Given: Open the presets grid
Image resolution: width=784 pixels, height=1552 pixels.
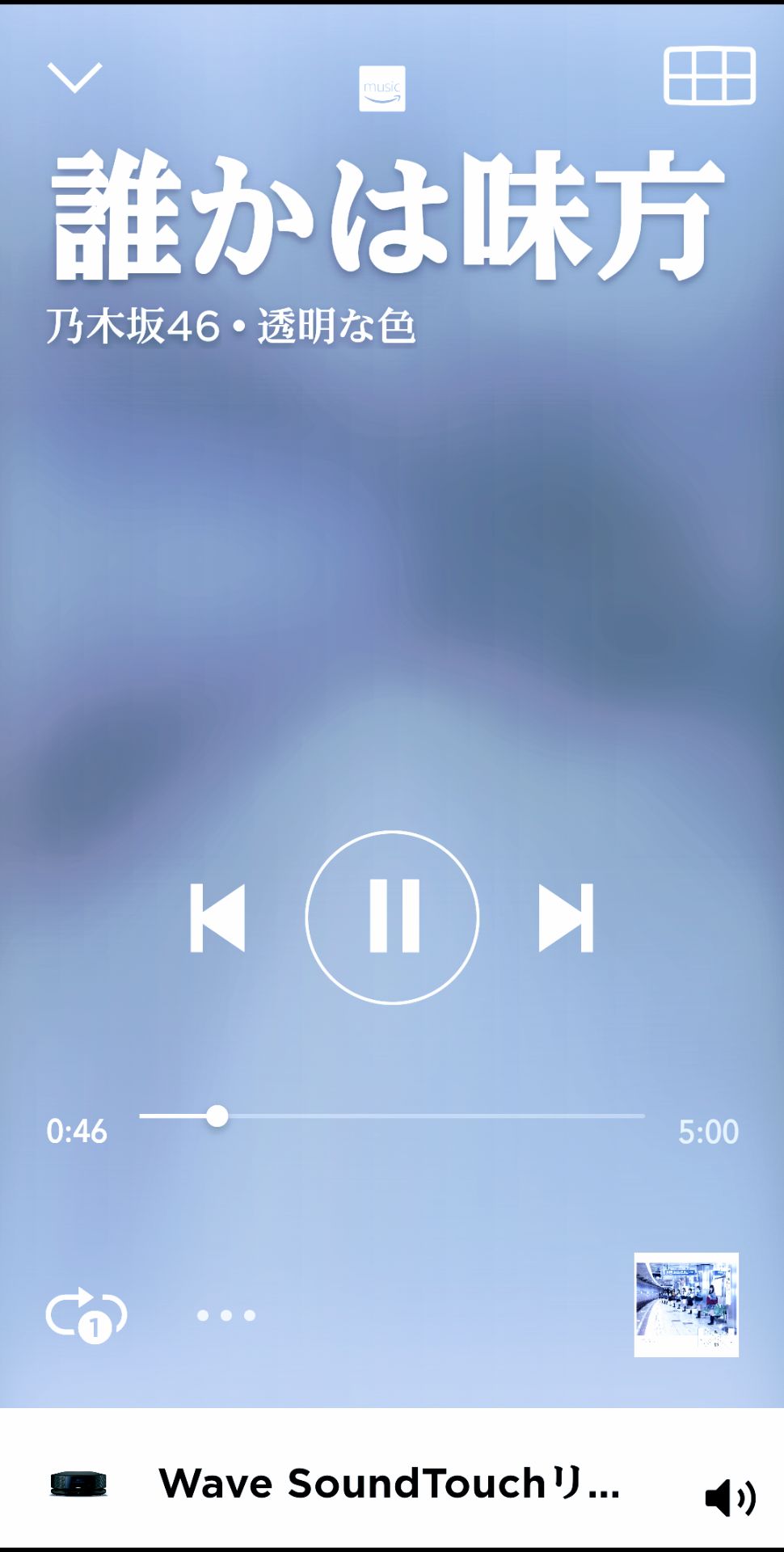Looking at the screenshot, I should 710,76.
